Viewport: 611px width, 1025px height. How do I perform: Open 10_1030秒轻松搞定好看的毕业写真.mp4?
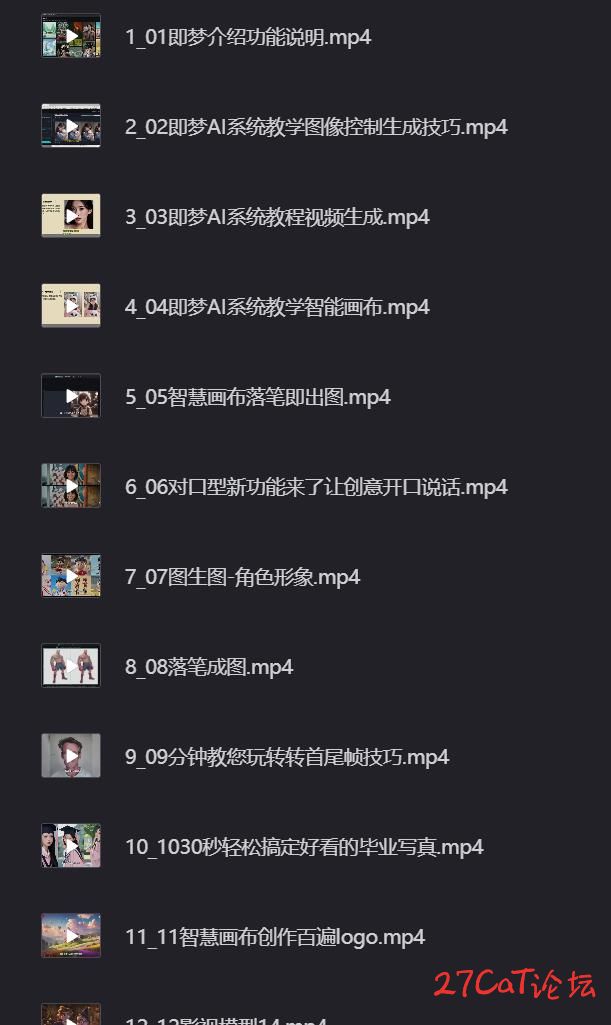304,847
